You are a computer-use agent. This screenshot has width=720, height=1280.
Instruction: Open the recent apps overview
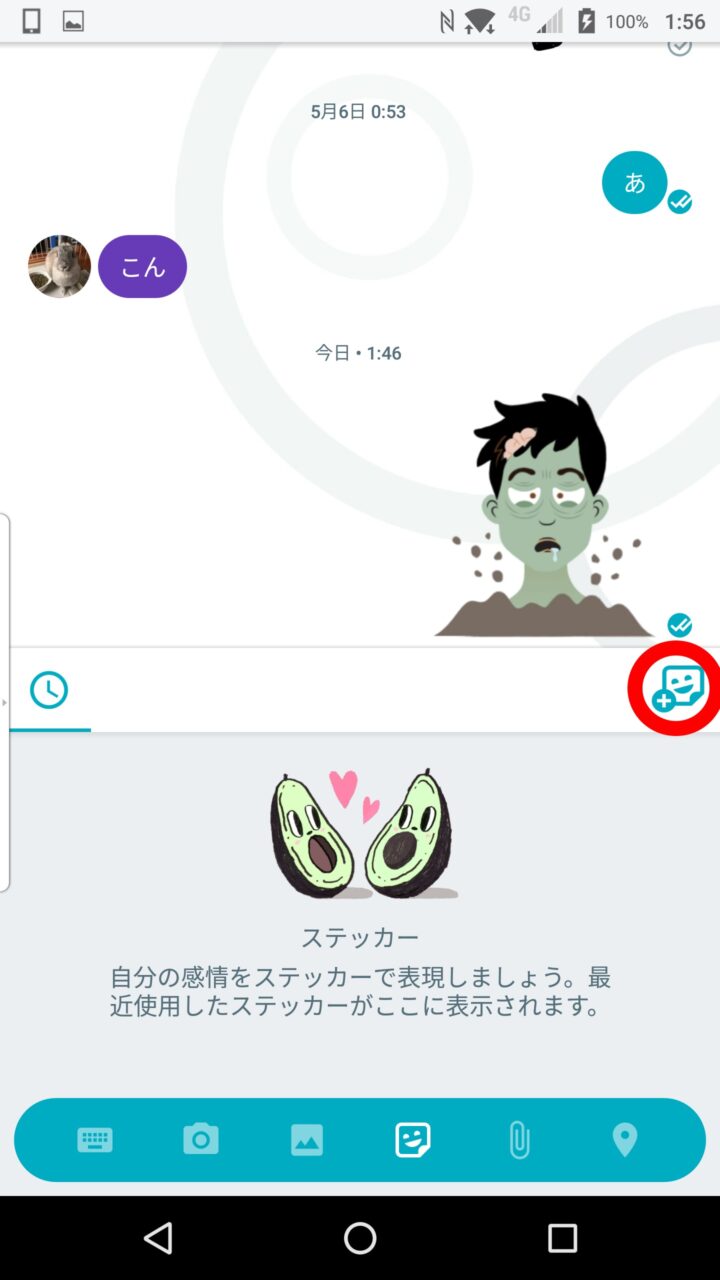pyautogui.click(x=562, y=1238)
